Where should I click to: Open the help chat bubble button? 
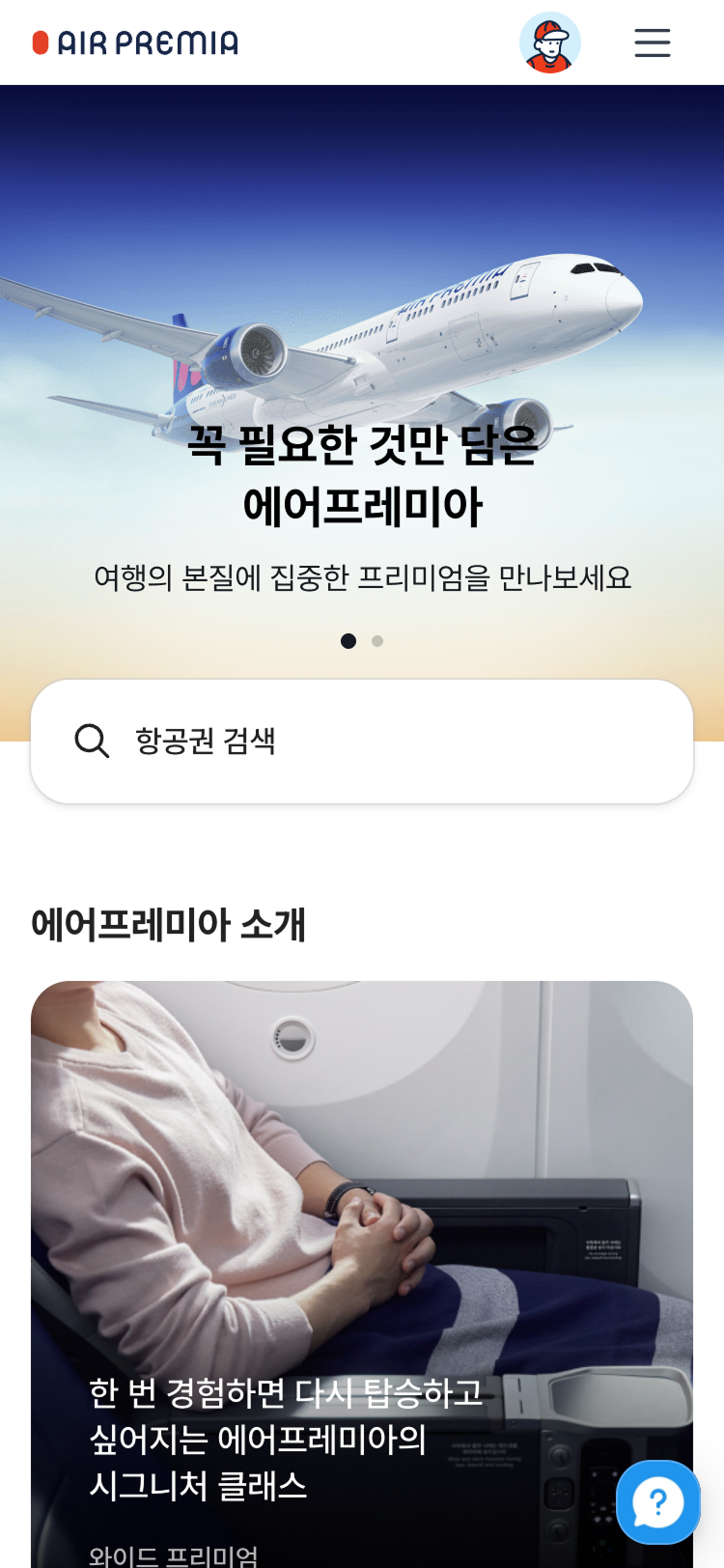tap(658, 1501)
